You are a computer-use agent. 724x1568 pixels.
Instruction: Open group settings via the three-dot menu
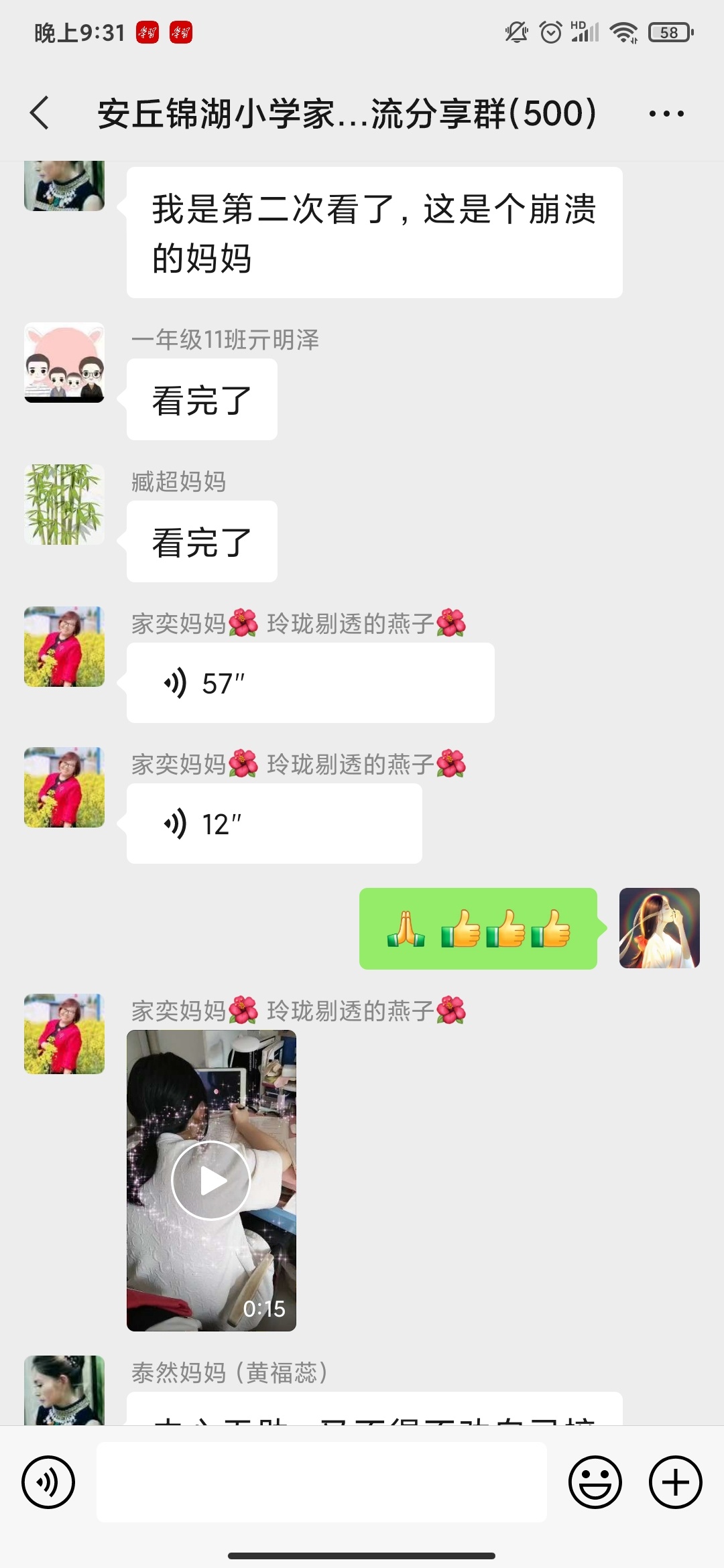pos(664,114)
